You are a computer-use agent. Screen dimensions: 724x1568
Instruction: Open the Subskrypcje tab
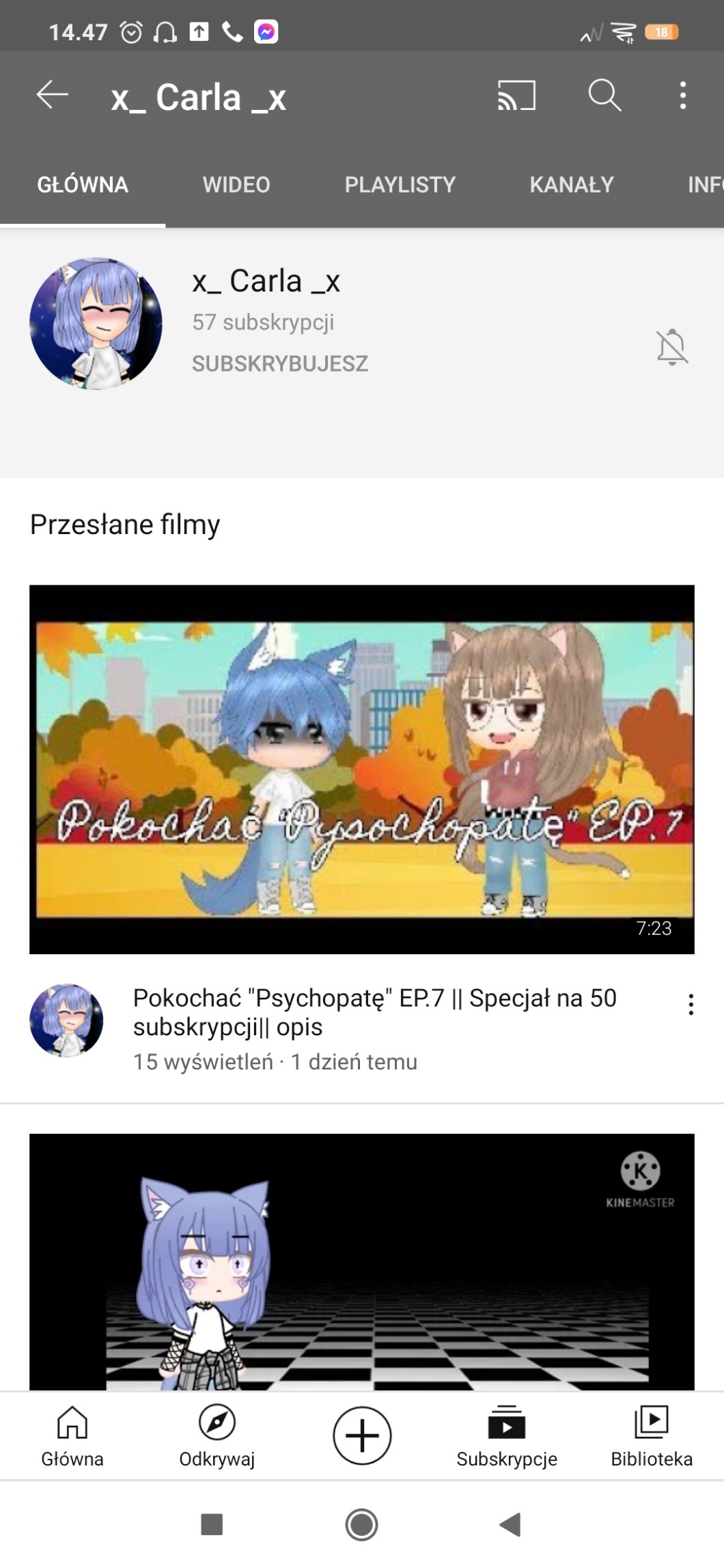click(x=507, y=1437)
